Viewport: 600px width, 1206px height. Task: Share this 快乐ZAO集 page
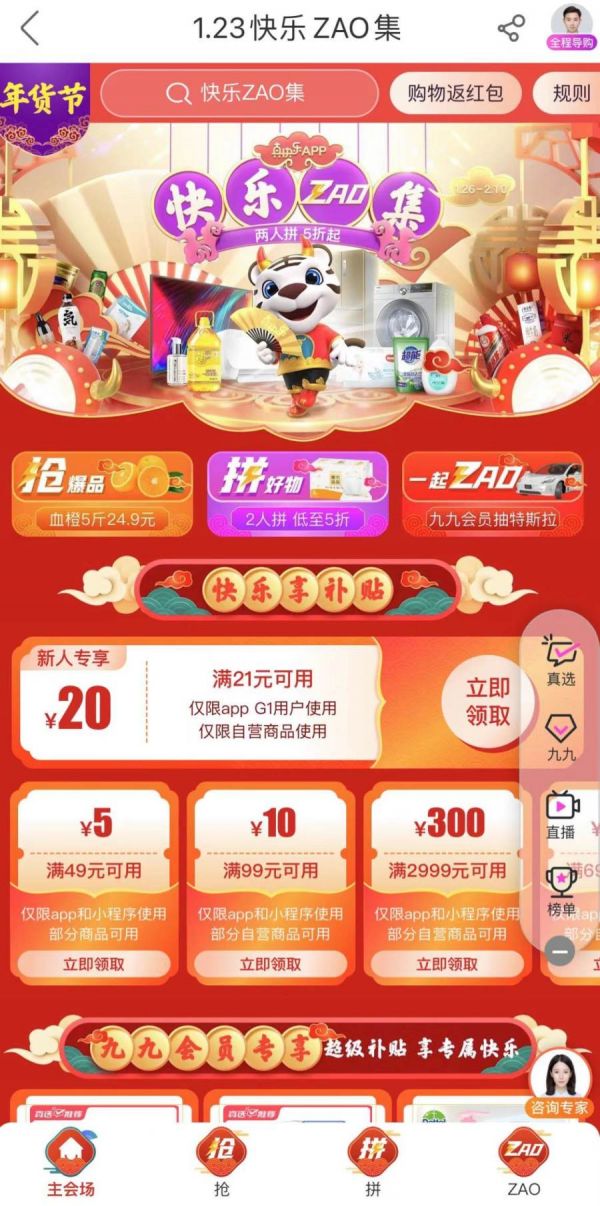pos(511,28)
